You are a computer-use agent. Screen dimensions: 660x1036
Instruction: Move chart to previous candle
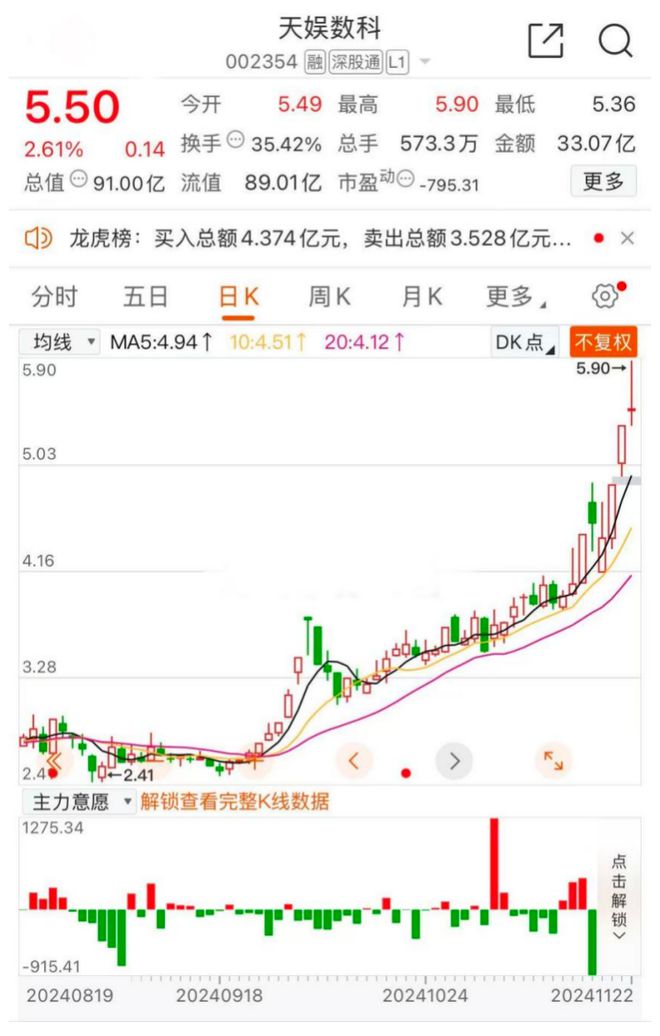pyautogui.click(x=354, y=761)
